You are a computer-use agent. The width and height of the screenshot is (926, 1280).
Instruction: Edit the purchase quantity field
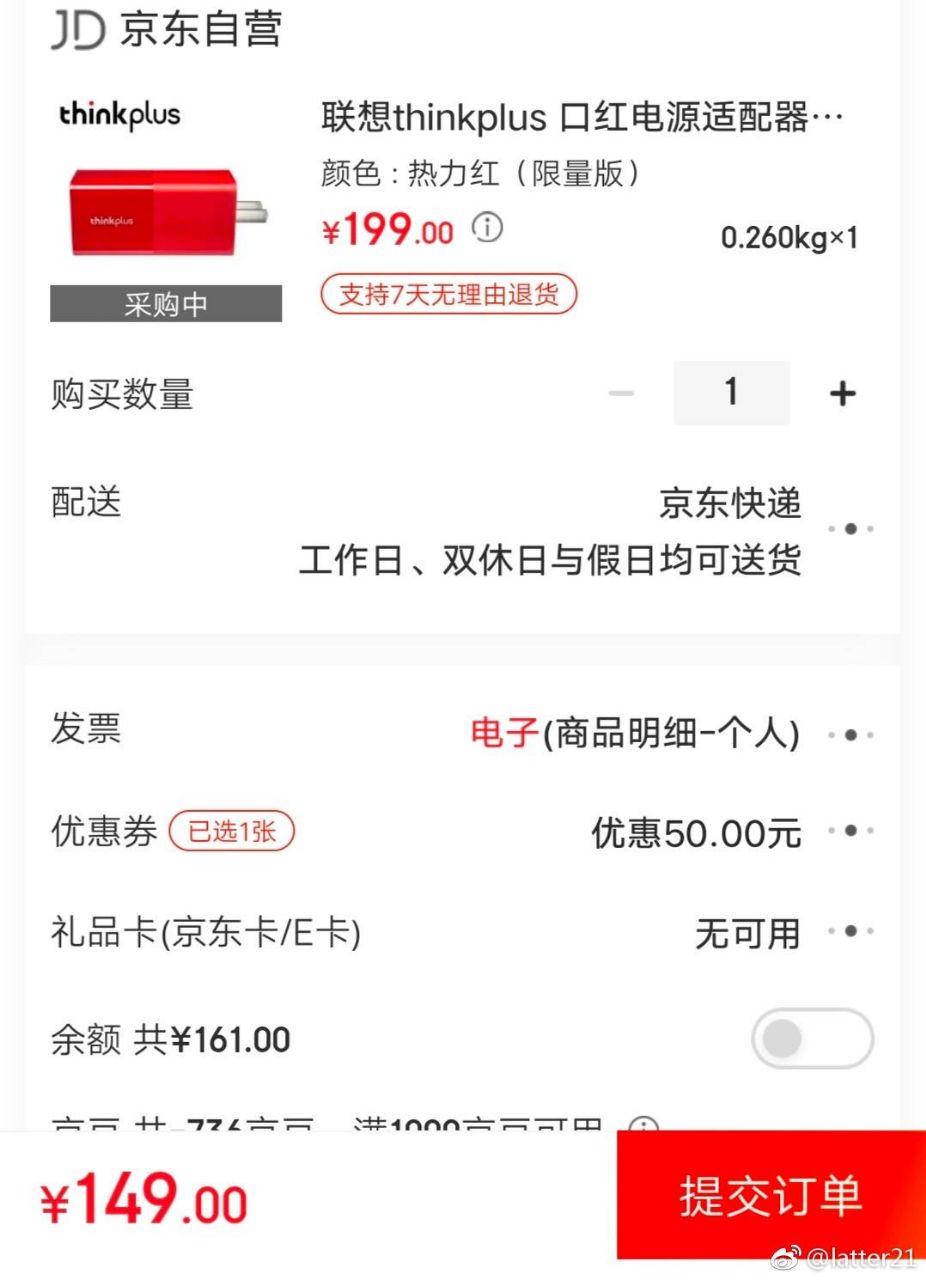coord(731,393)
